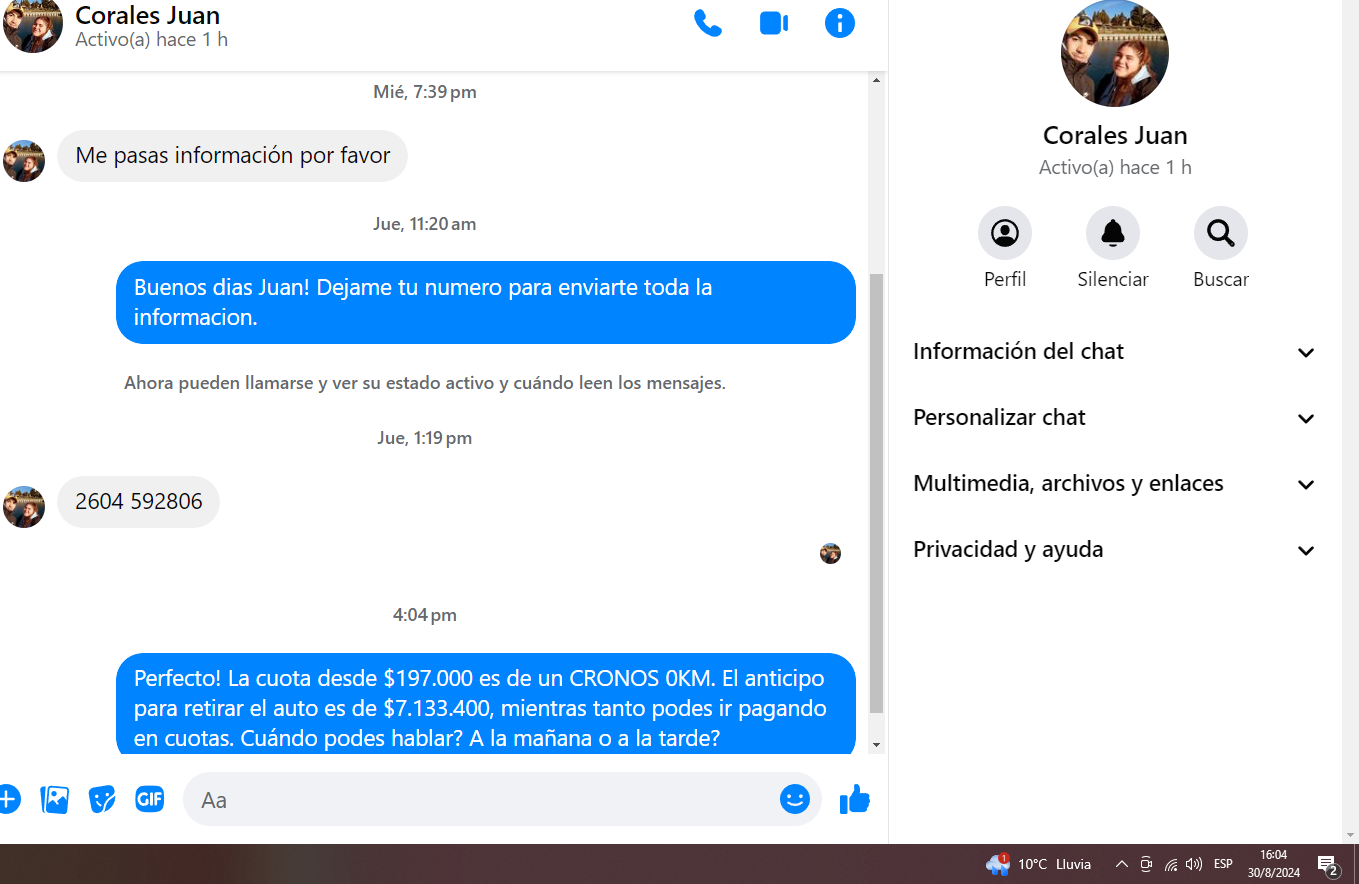Expand Privacidad y ayuda section

pyautogui.click(x=1114, y=550)
